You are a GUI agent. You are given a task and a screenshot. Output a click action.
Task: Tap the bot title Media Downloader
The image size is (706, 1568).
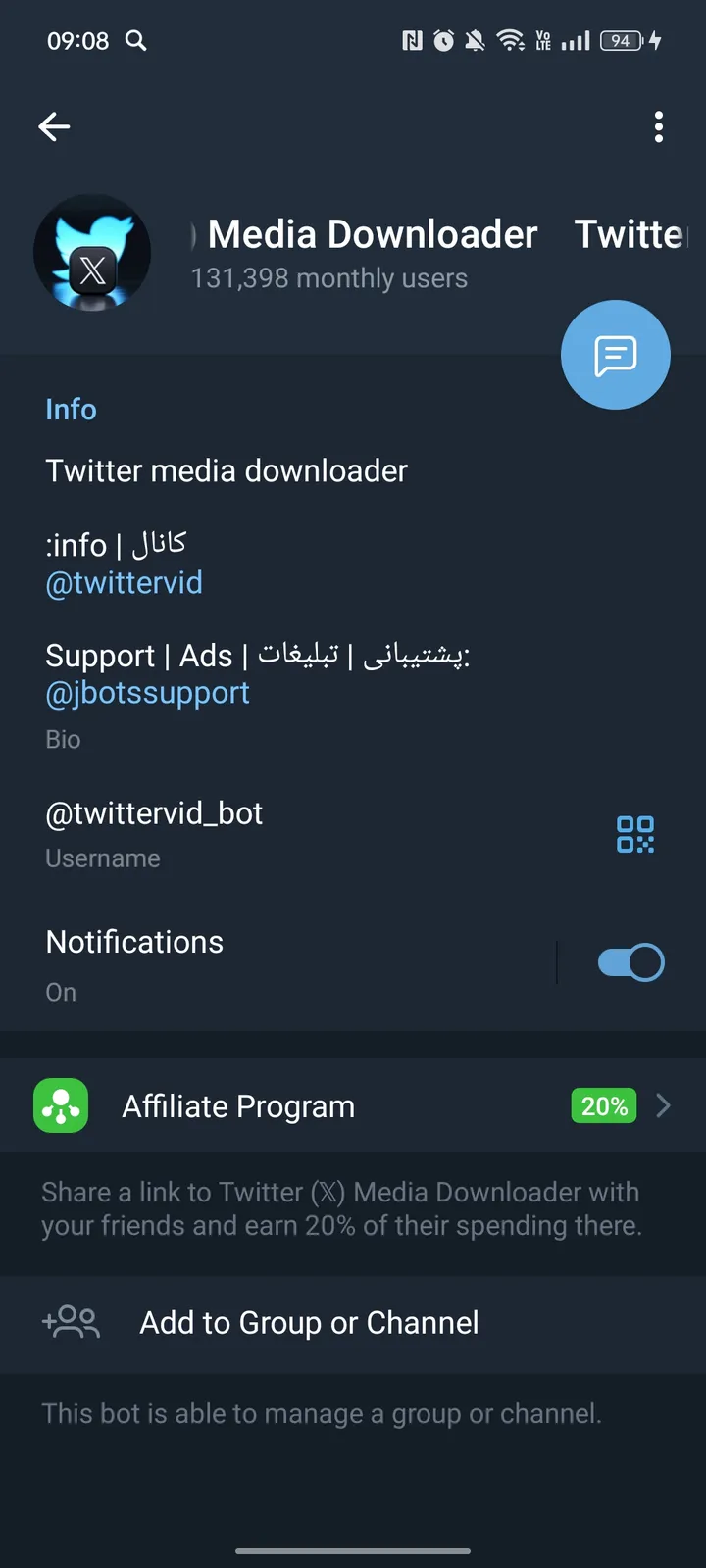[373, 234]
